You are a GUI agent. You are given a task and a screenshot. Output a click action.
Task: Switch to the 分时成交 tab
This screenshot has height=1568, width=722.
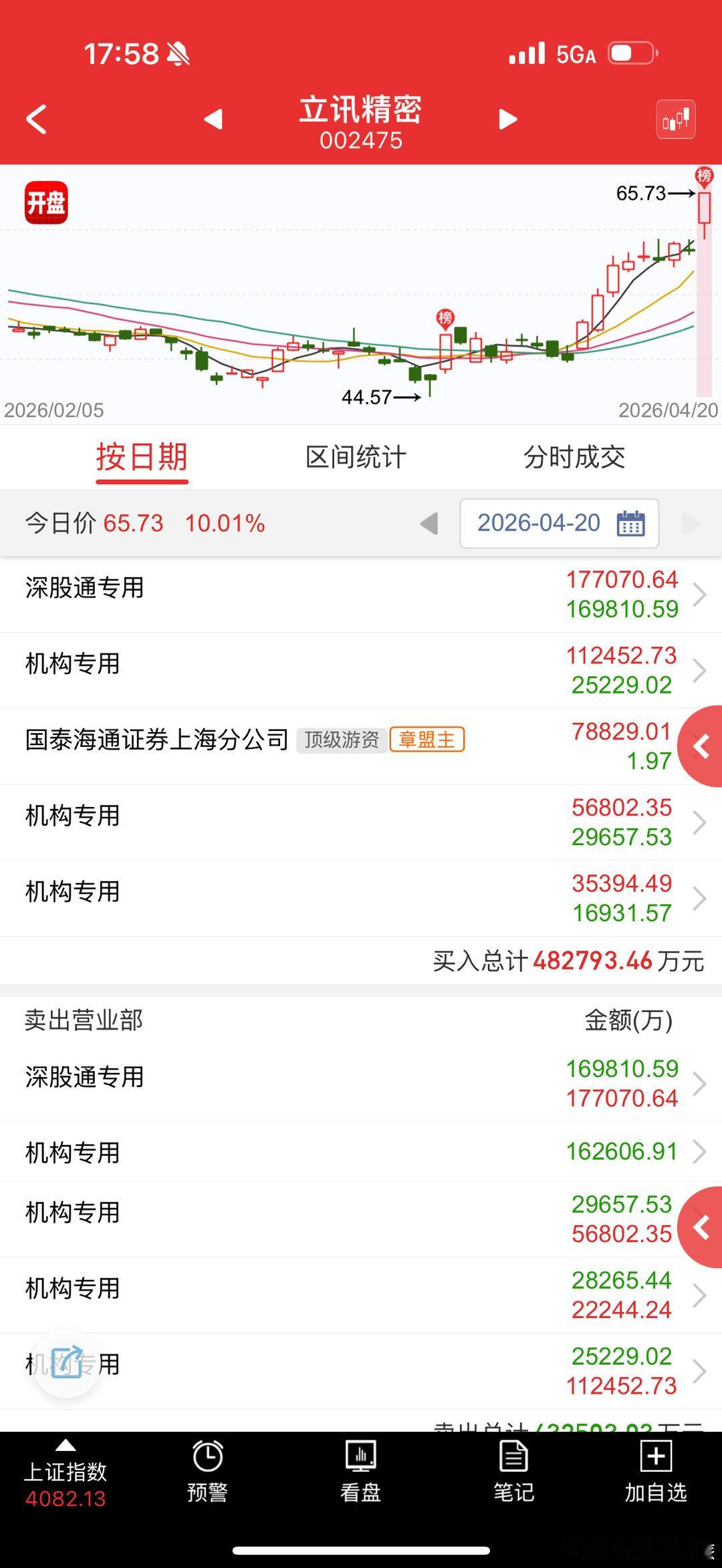575,457
